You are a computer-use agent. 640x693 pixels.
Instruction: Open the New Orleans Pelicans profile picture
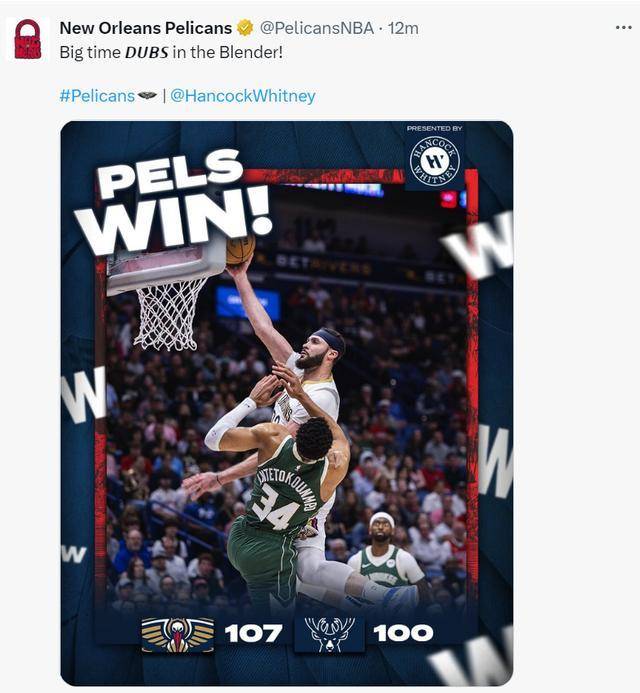(28, 39)
